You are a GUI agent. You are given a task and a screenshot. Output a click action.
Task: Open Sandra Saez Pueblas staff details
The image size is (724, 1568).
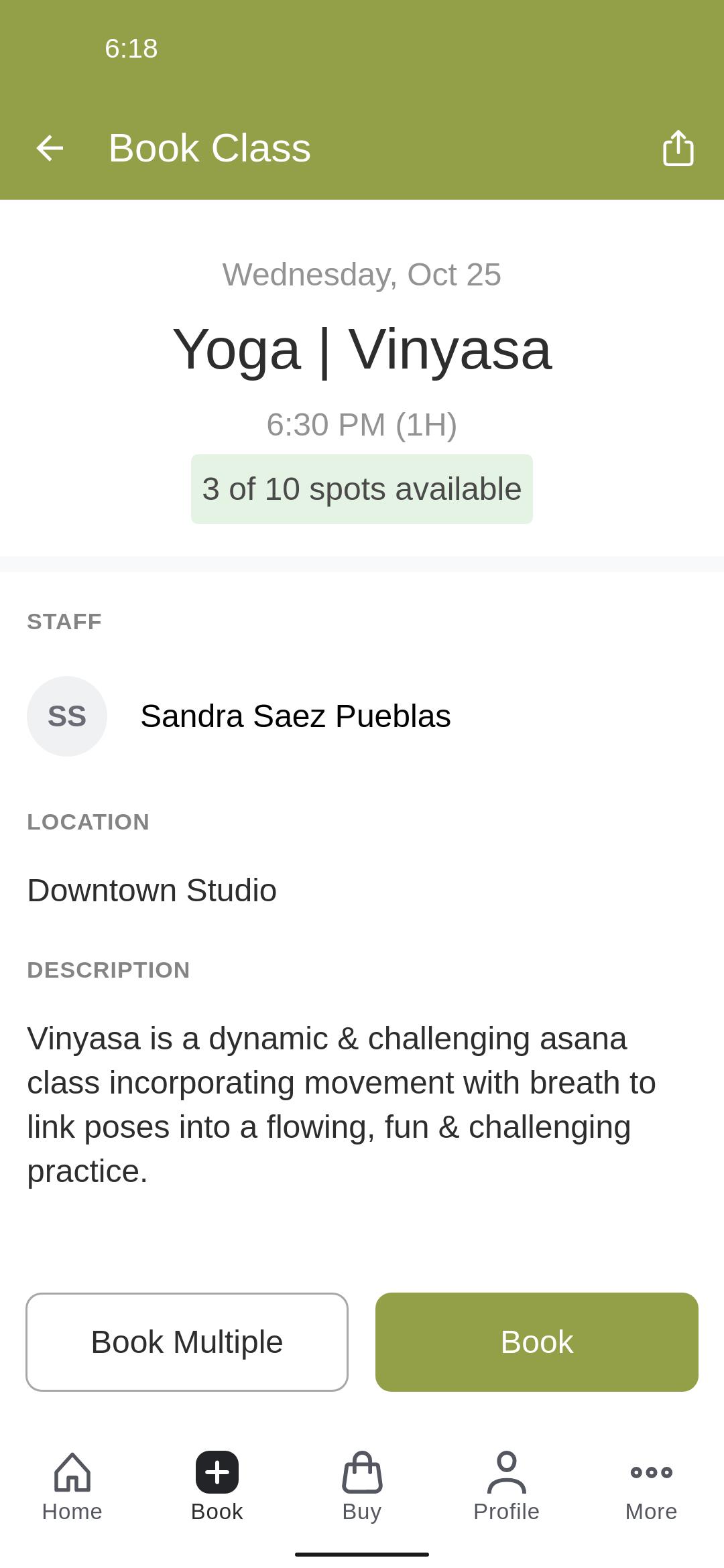coord(295,715)
